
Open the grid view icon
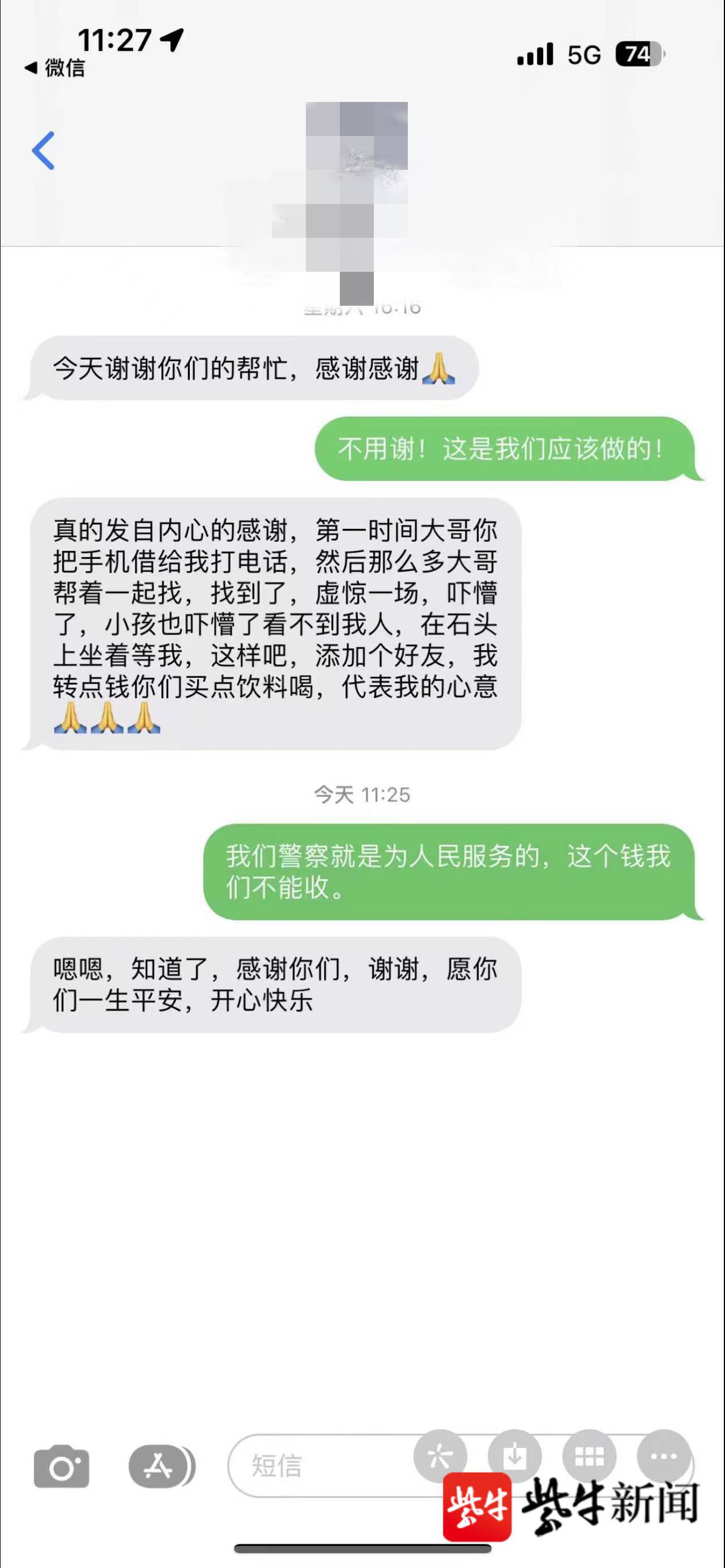pyautogui.click(x=589, y=1456)
